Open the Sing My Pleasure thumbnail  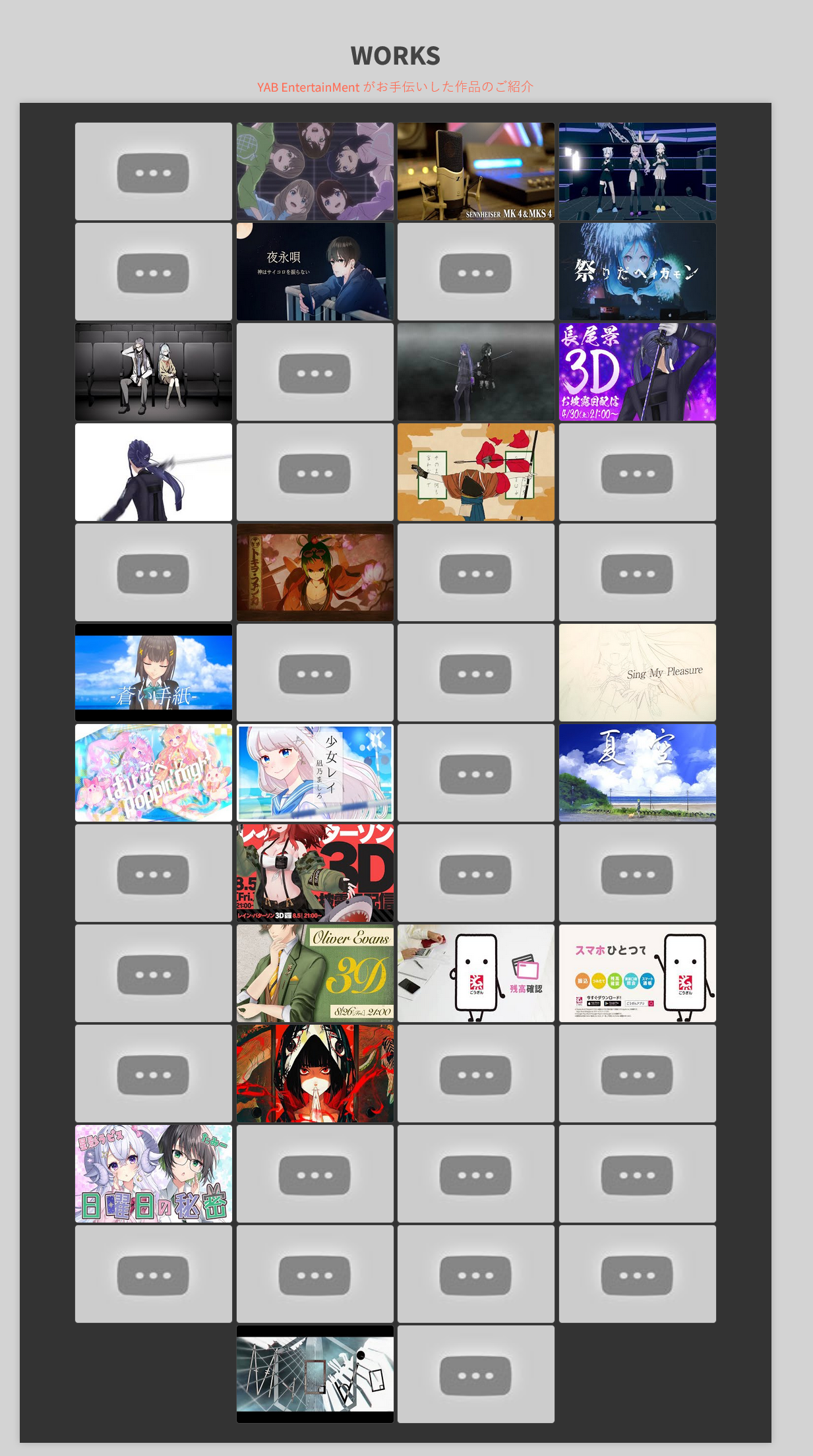pyautogui.click(x=637, y=673)
